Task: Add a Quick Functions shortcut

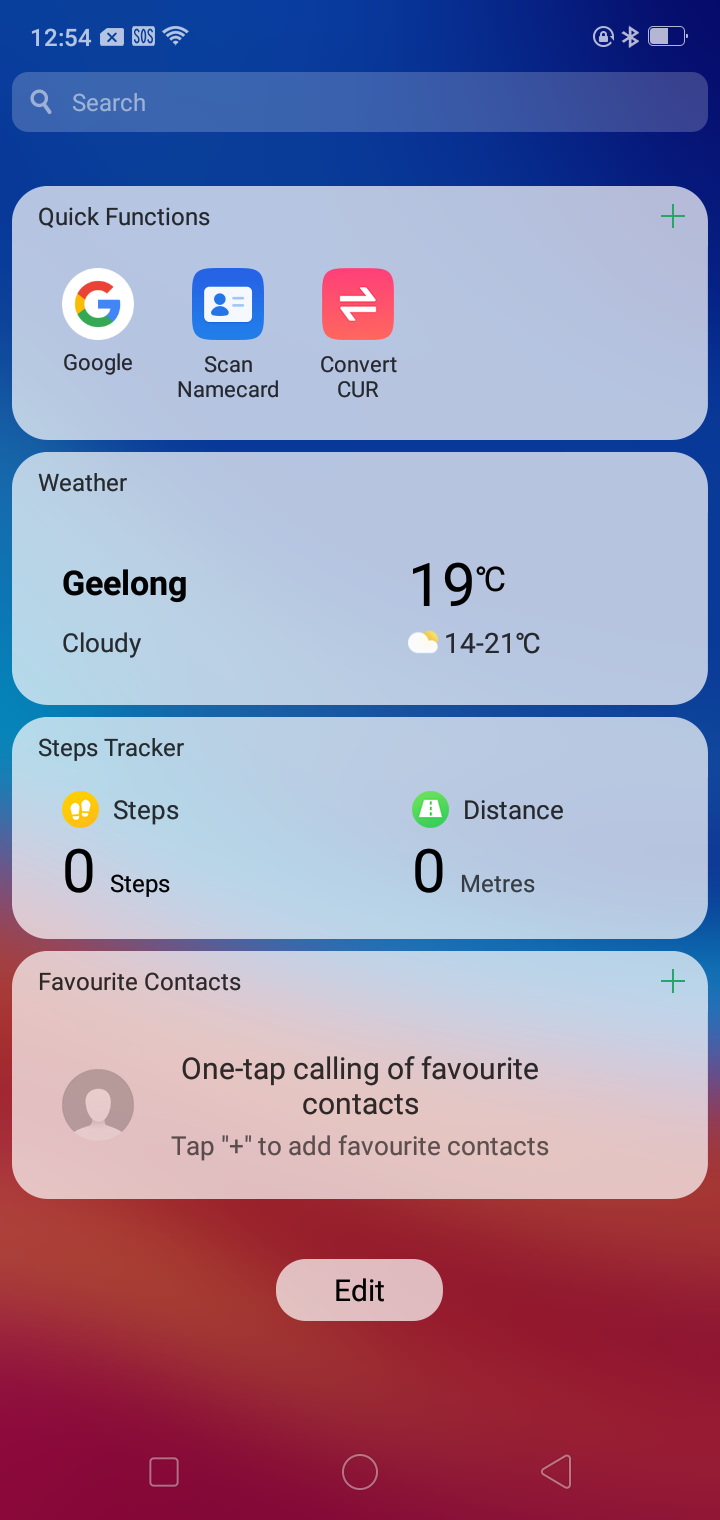Action: pos(673,216)
